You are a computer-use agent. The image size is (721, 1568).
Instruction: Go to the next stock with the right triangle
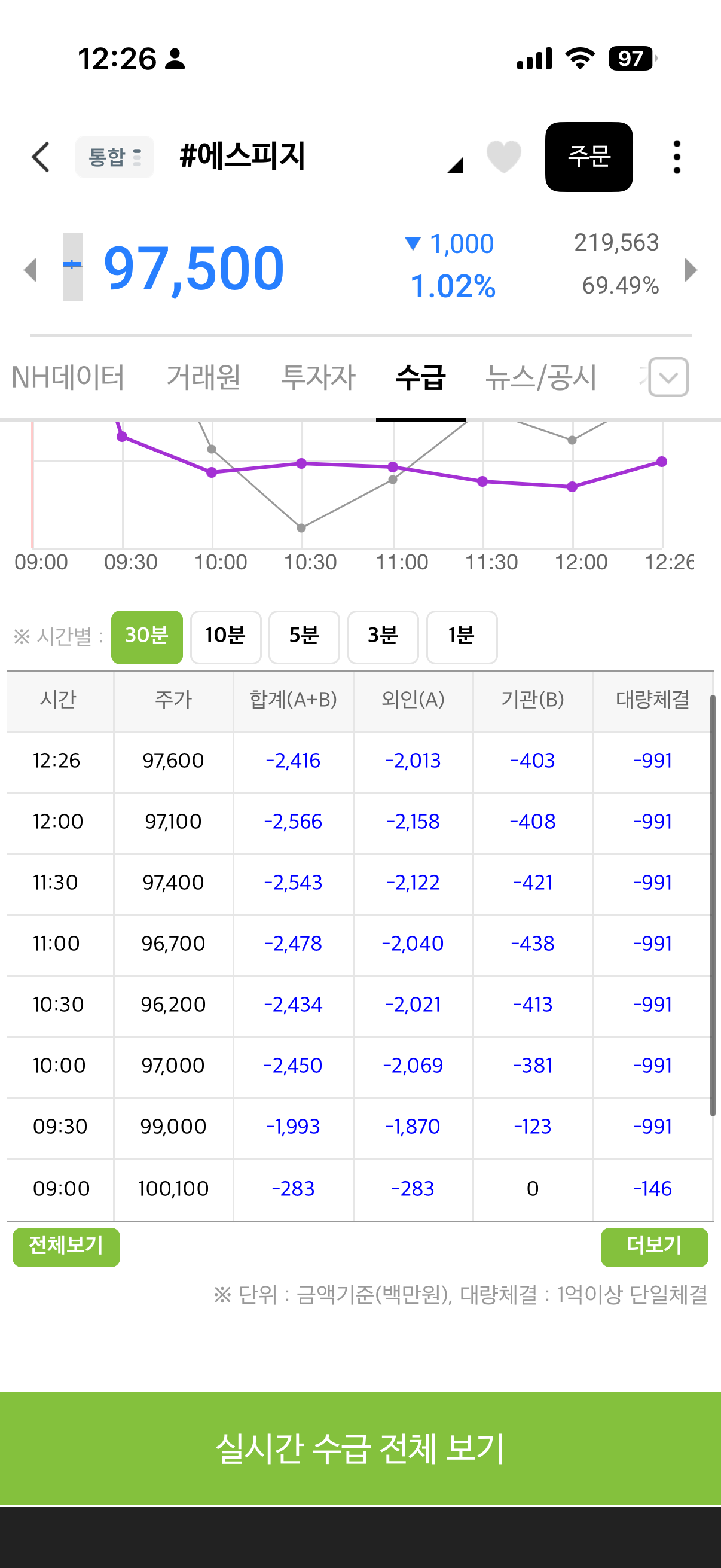691,270
